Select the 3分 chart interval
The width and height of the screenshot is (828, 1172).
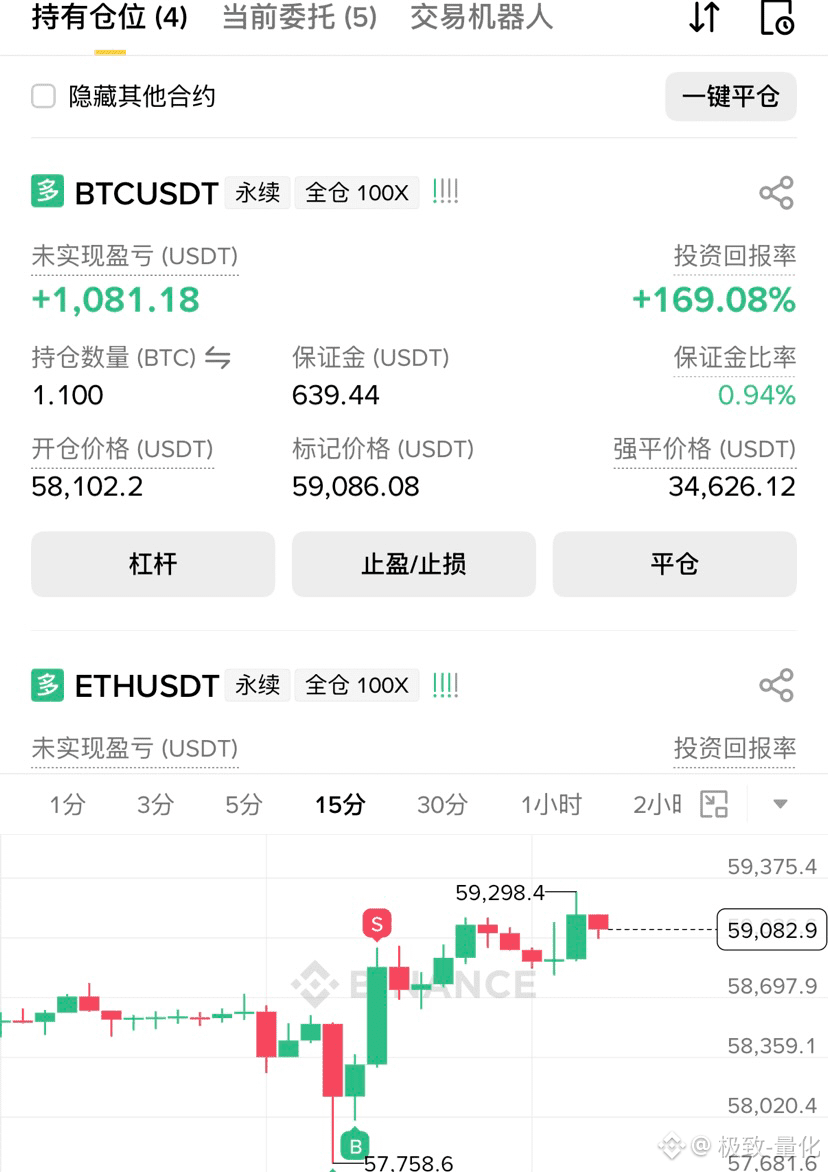pos(155,805)
